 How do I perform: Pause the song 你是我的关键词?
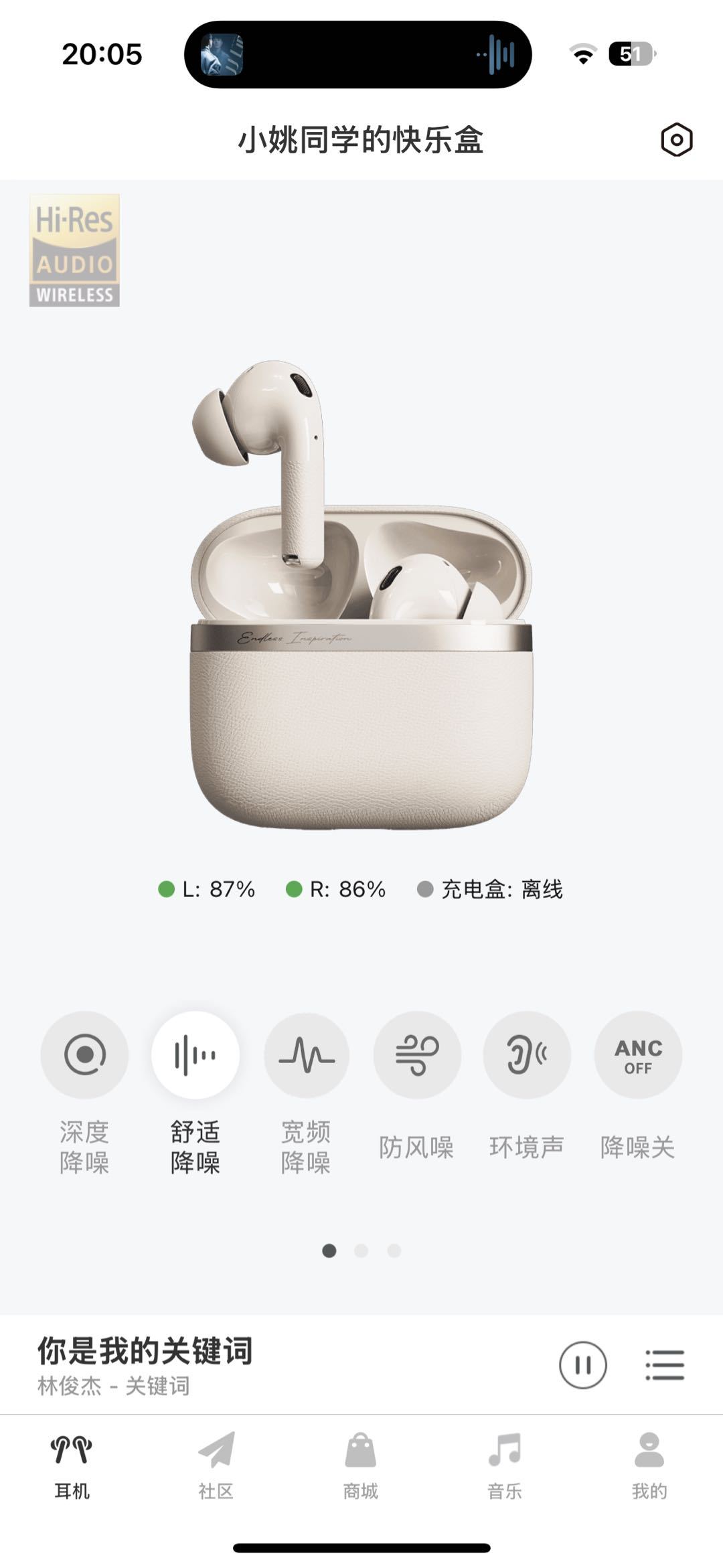[x=582, y=1365]
